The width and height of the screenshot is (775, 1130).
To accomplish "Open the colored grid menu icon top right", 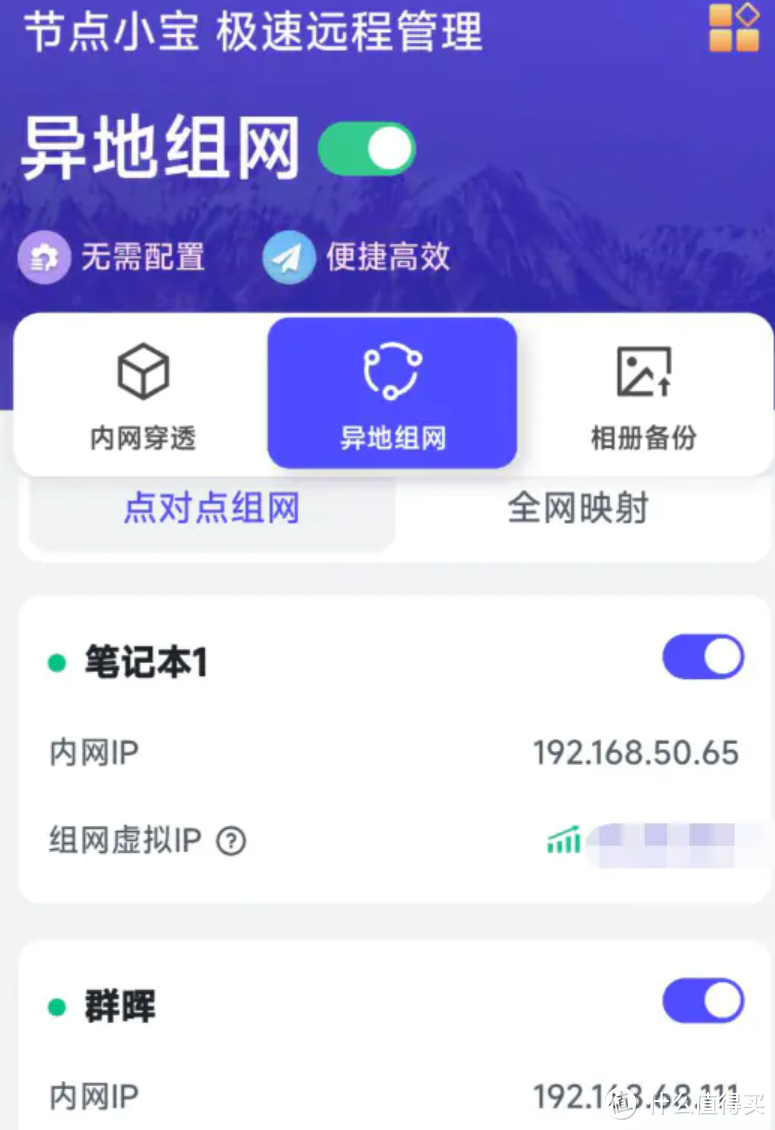I will 736,30.
